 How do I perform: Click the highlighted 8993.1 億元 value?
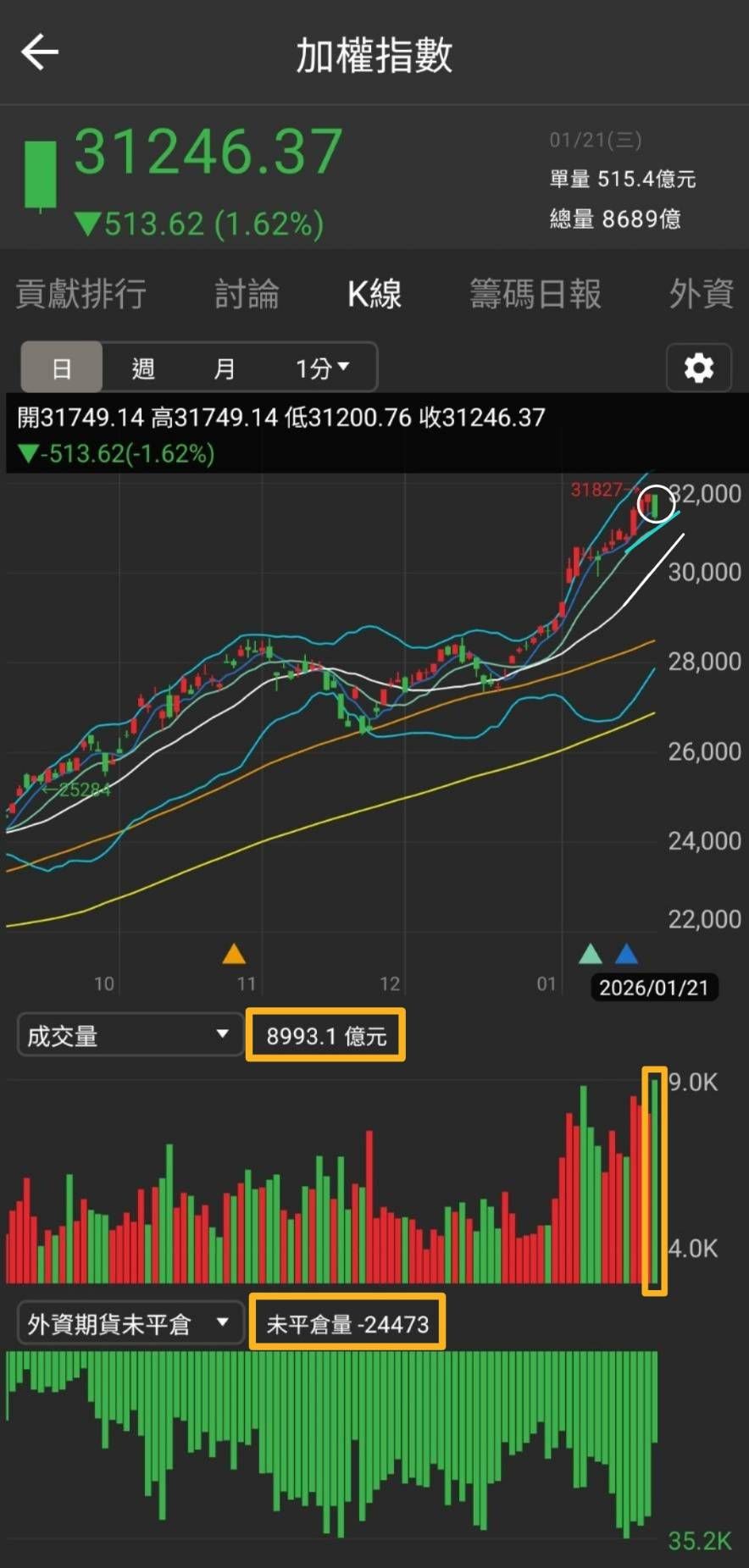(x=325, y=1034)
